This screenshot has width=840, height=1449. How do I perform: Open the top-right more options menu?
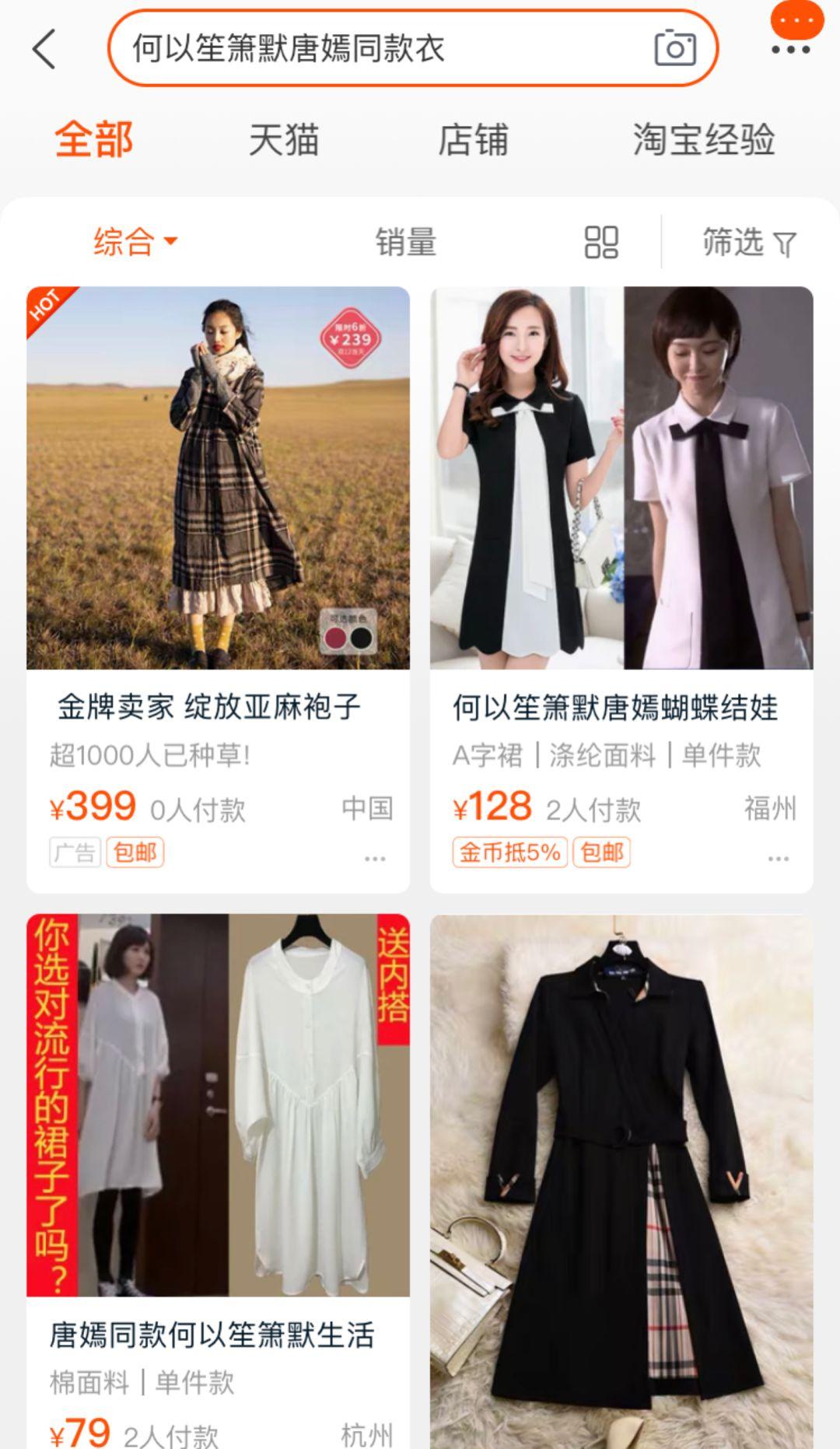[790, 48]
